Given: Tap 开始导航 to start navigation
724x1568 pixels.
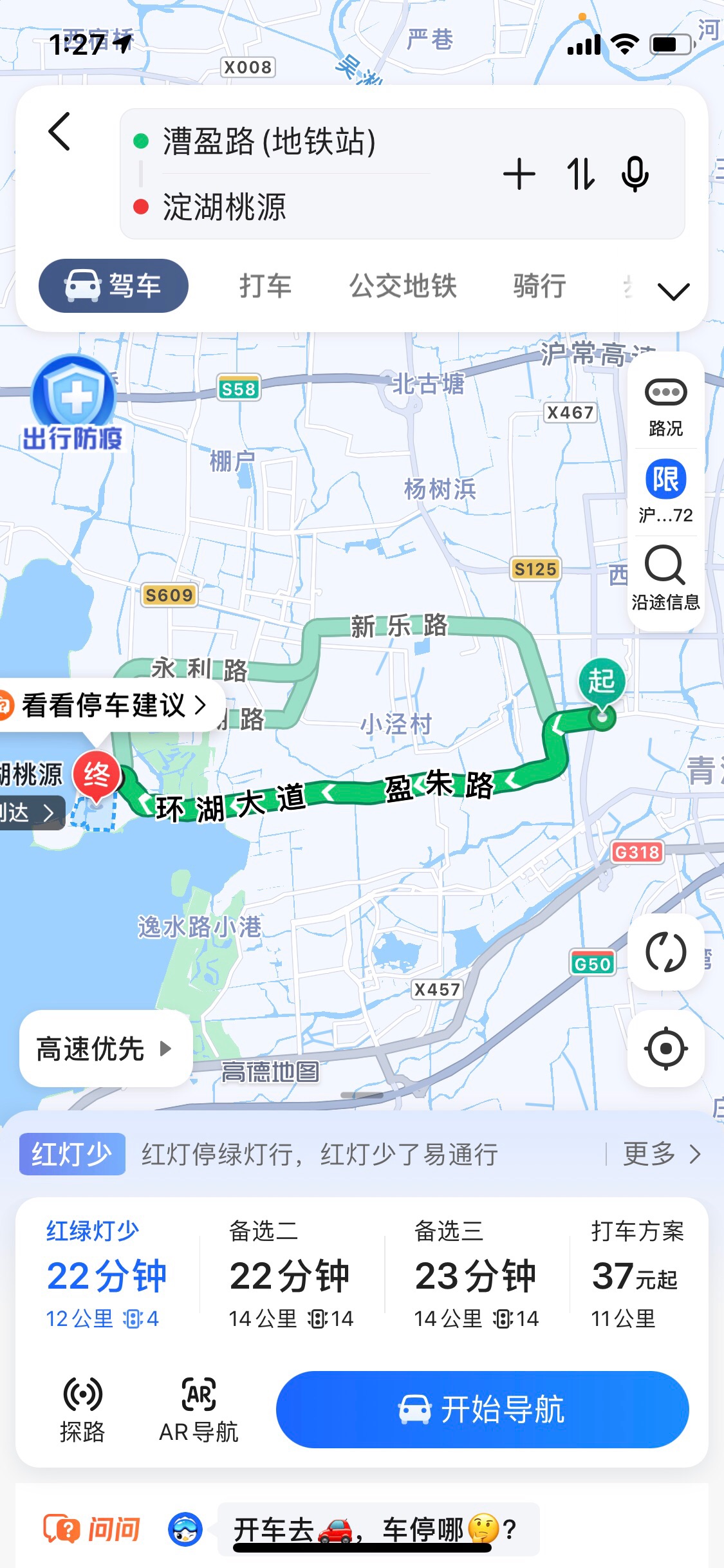Looking at the screenshot, I should click(x=482, y=1409).
